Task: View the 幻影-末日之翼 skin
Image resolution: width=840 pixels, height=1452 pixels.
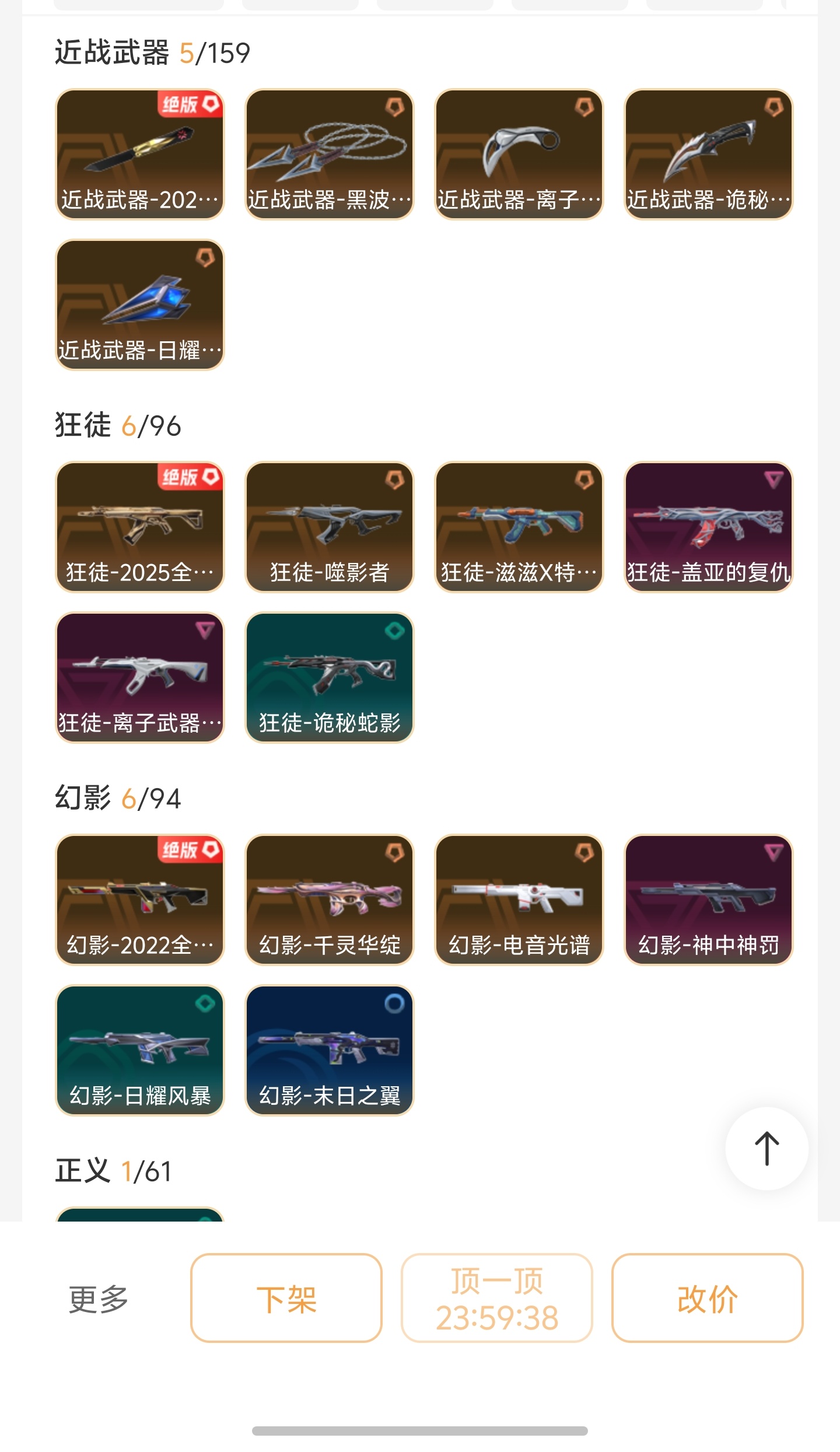Action: tap(329, 1050)
